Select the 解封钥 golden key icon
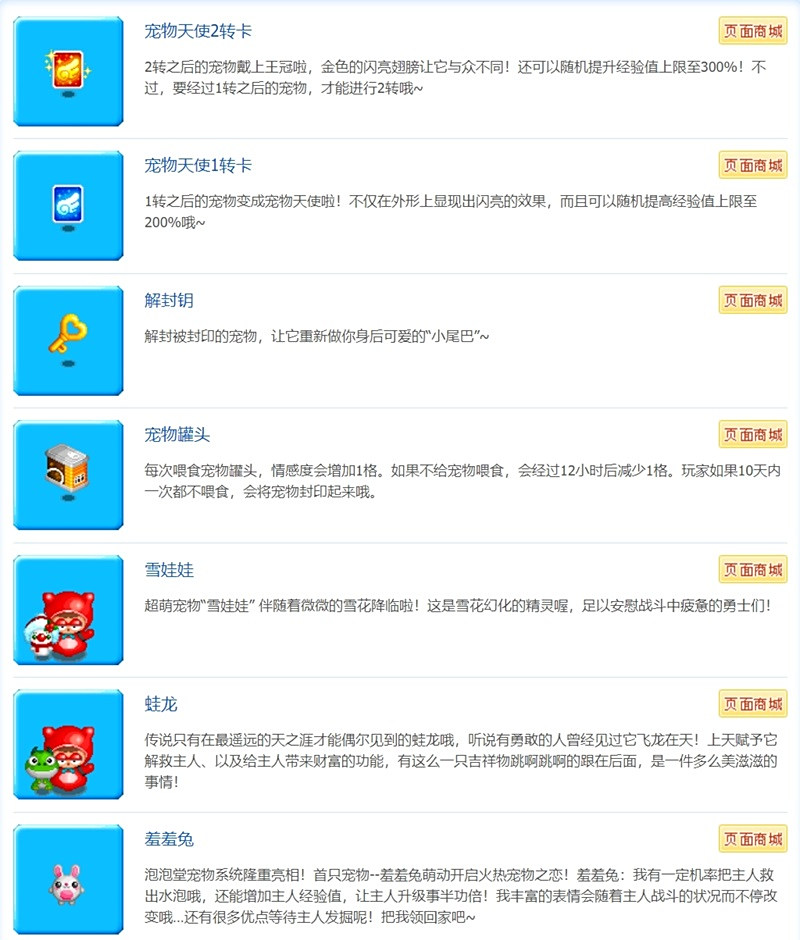Viewport: 800px width, 940px height. pos(67,340)
